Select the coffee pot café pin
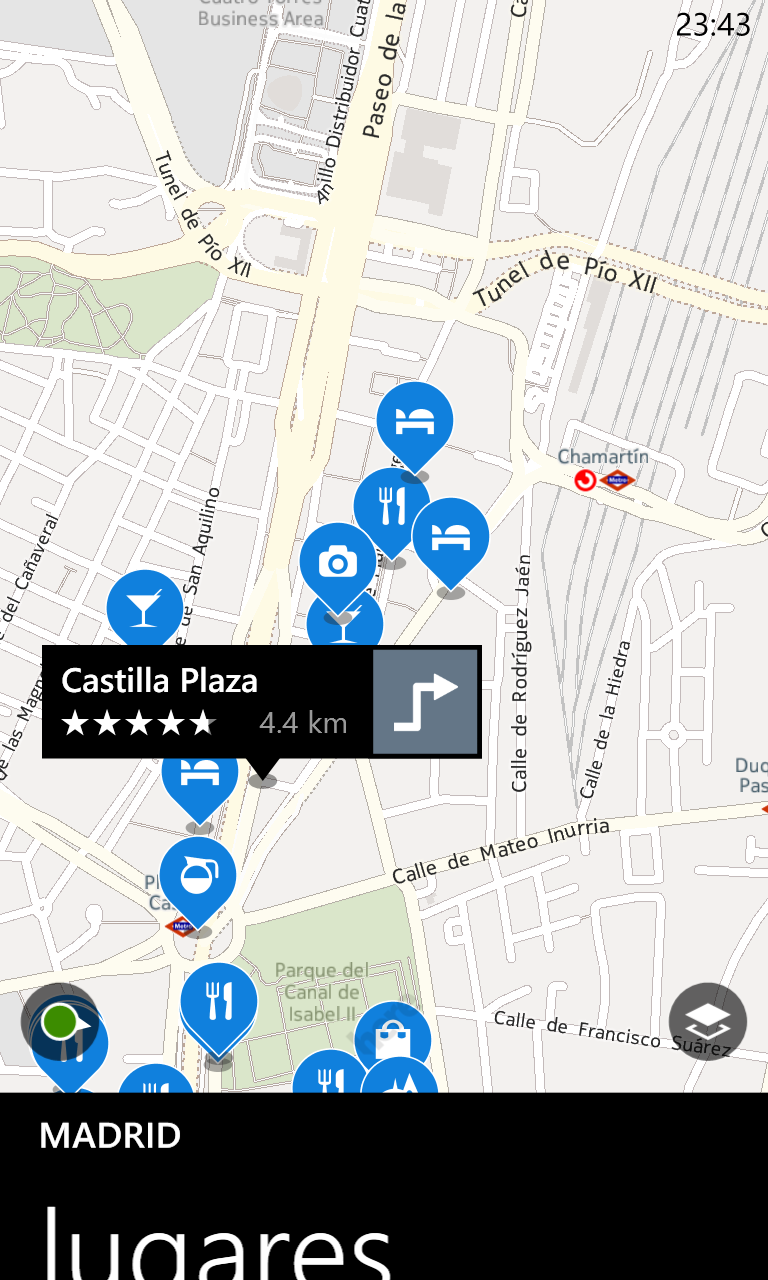Viewport: 768px width, 1280px height. [198, 876]
